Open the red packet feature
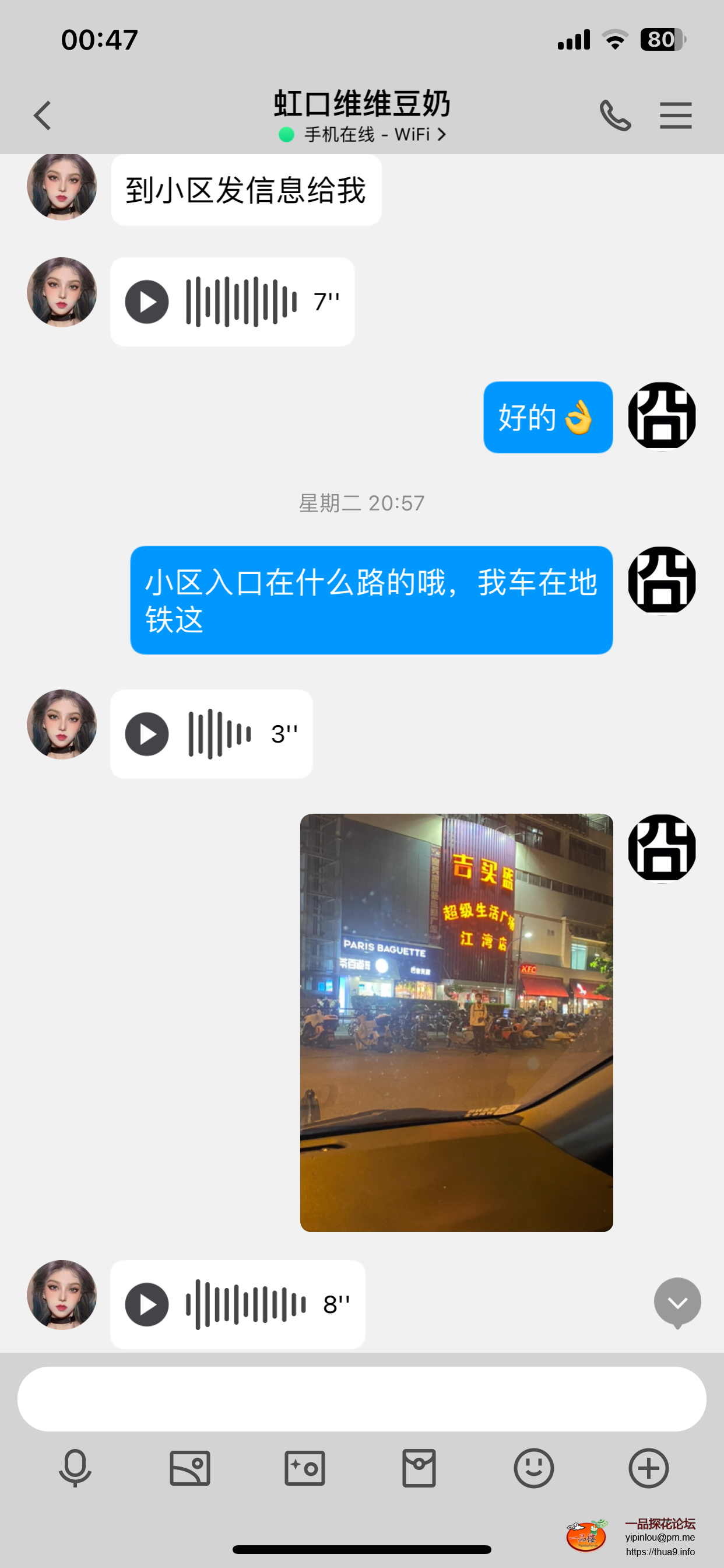This screenshot has height=1568, width=724. (x=419, y=1468)
